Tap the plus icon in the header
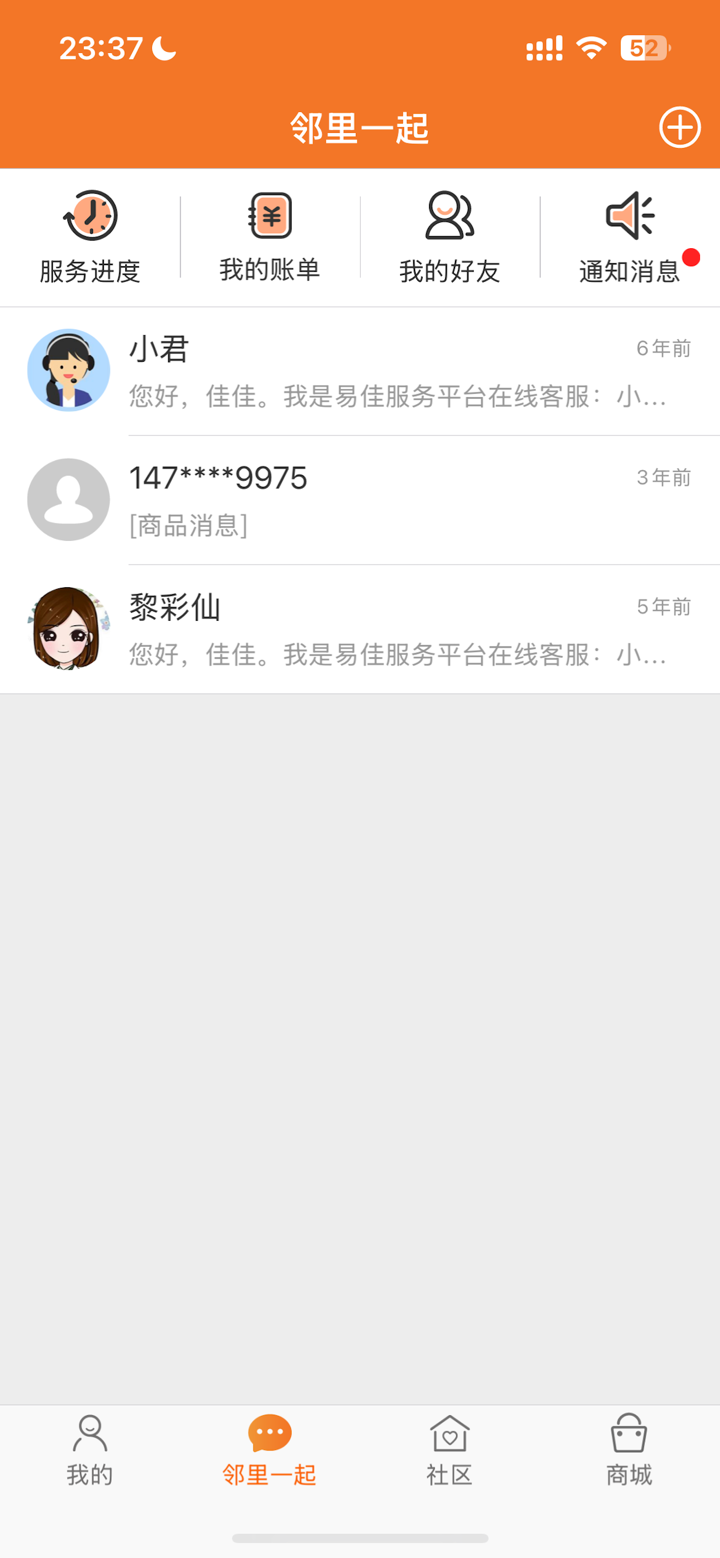This screenshot has height=1558, width=720. (680, 128)
